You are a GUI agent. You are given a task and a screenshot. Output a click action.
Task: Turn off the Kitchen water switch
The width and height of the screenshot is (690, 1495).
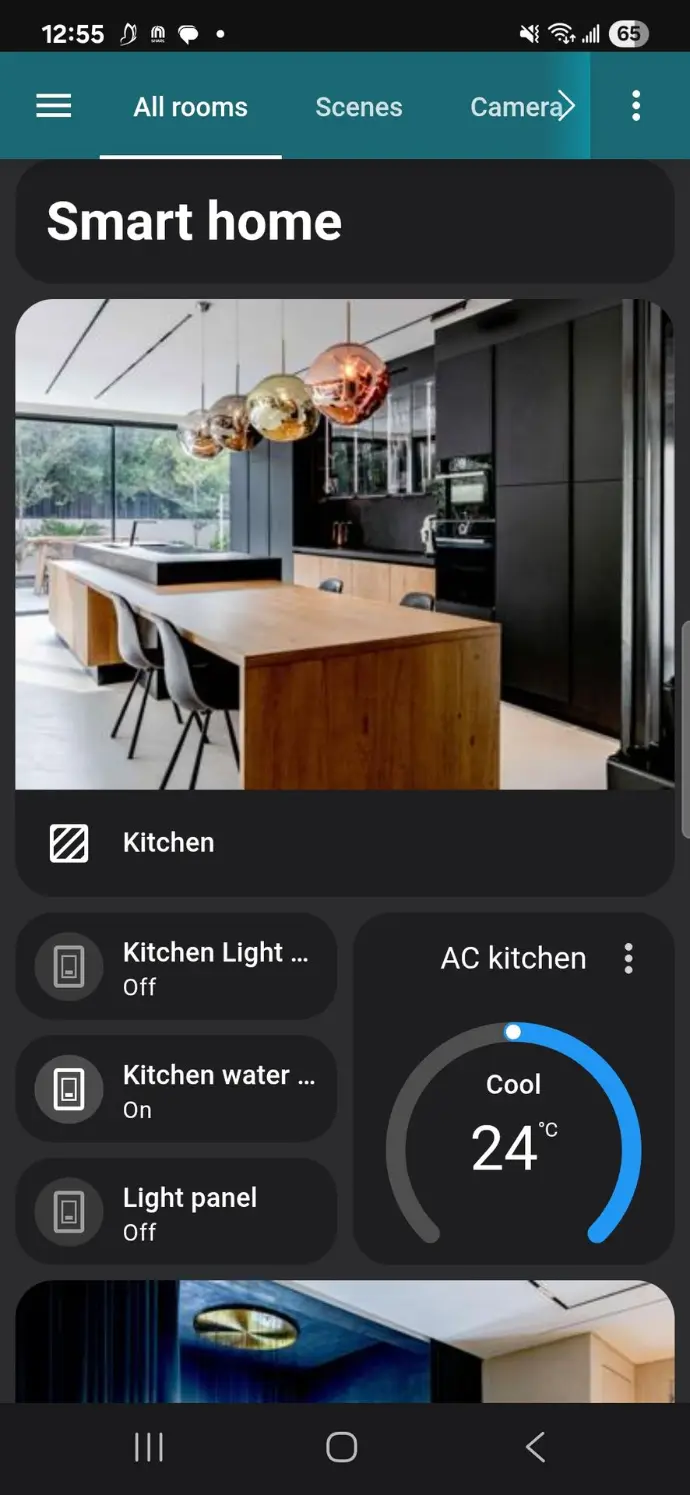[x=69, y=1089]
